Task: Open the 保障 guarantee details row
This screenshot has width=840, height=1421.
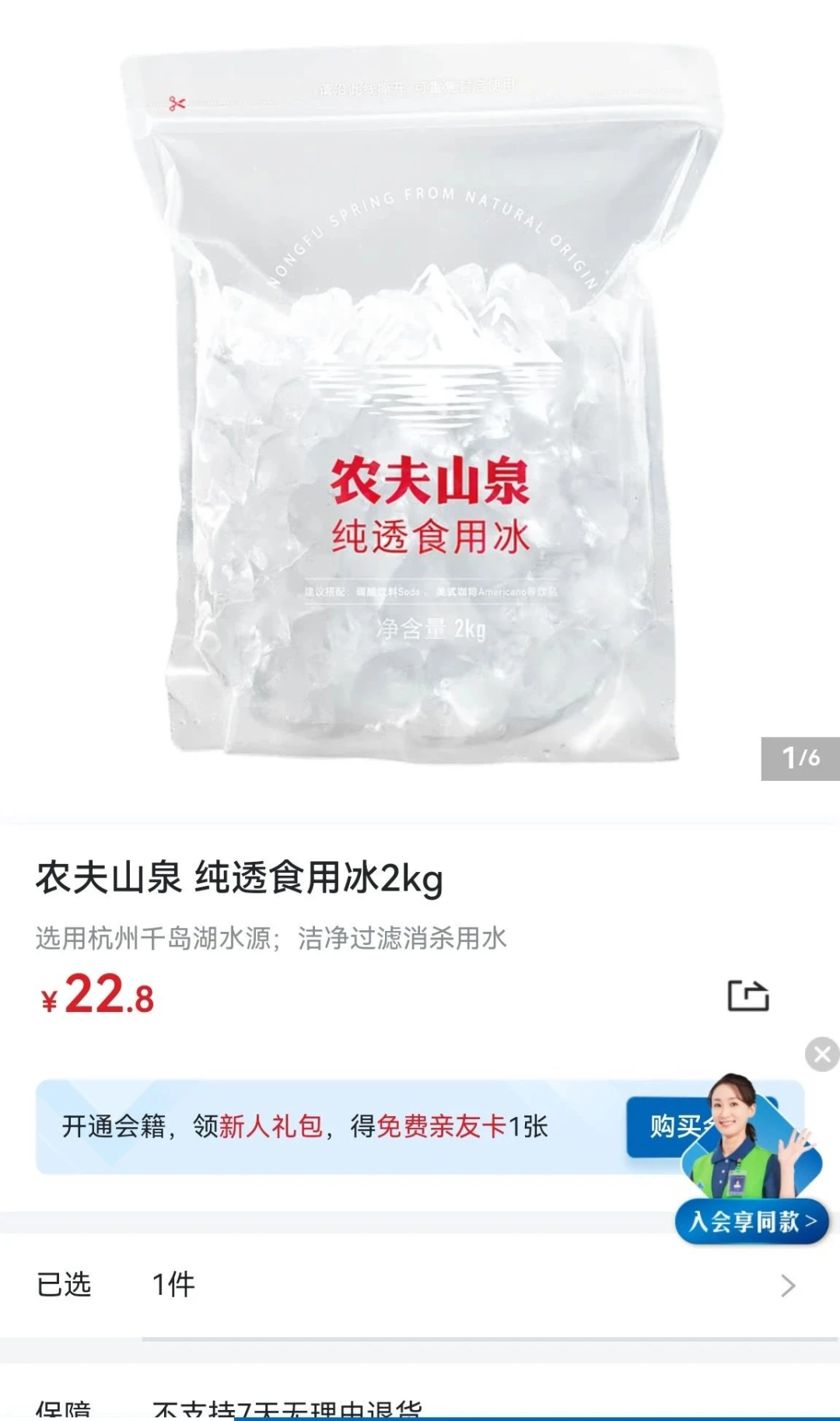Action: 420,1400
